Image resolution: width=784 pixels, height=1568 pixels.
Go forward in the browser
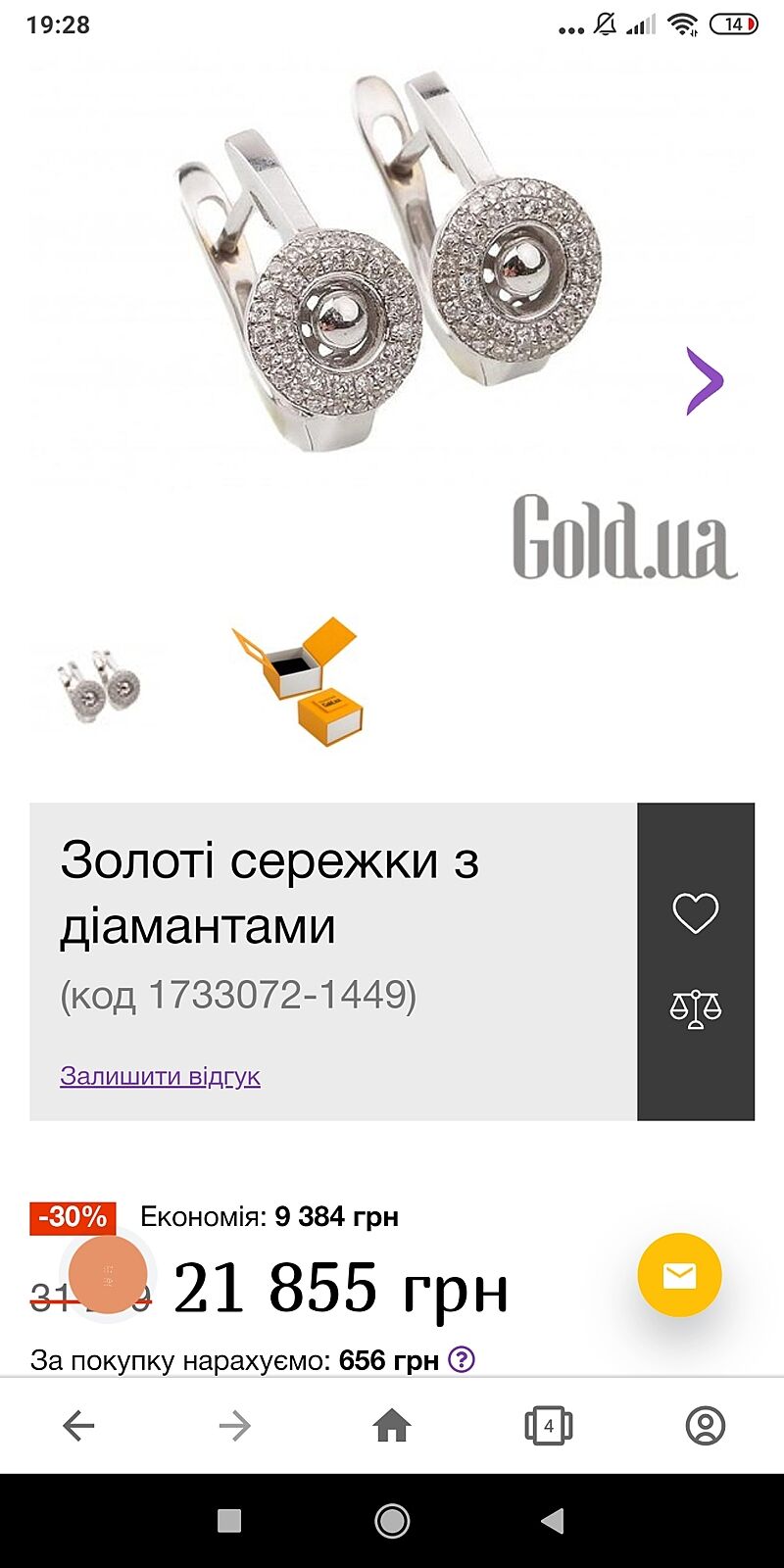tap(235, 1426)
